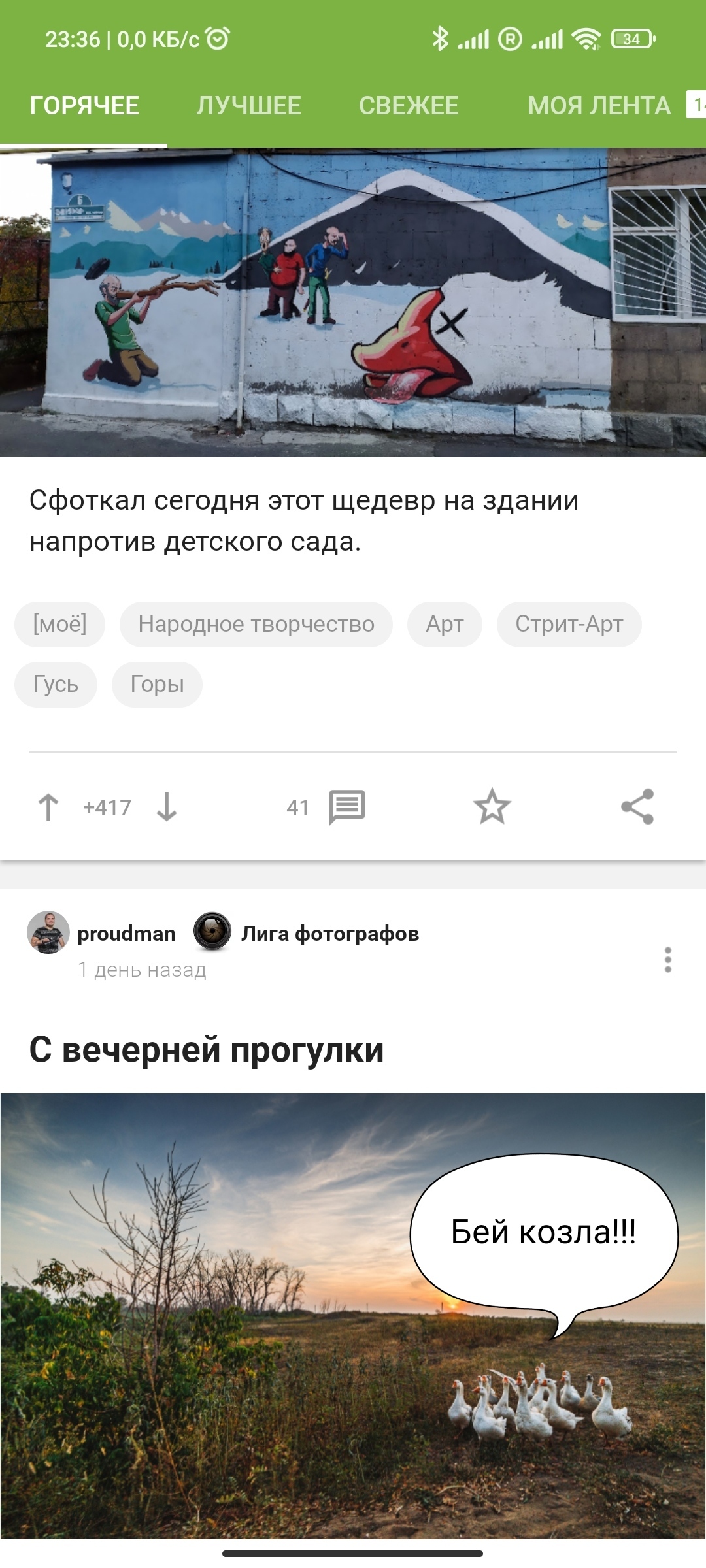Switch to the Лучшее tab
This screenshot has height=1568, width=706.
pos(248,106)
